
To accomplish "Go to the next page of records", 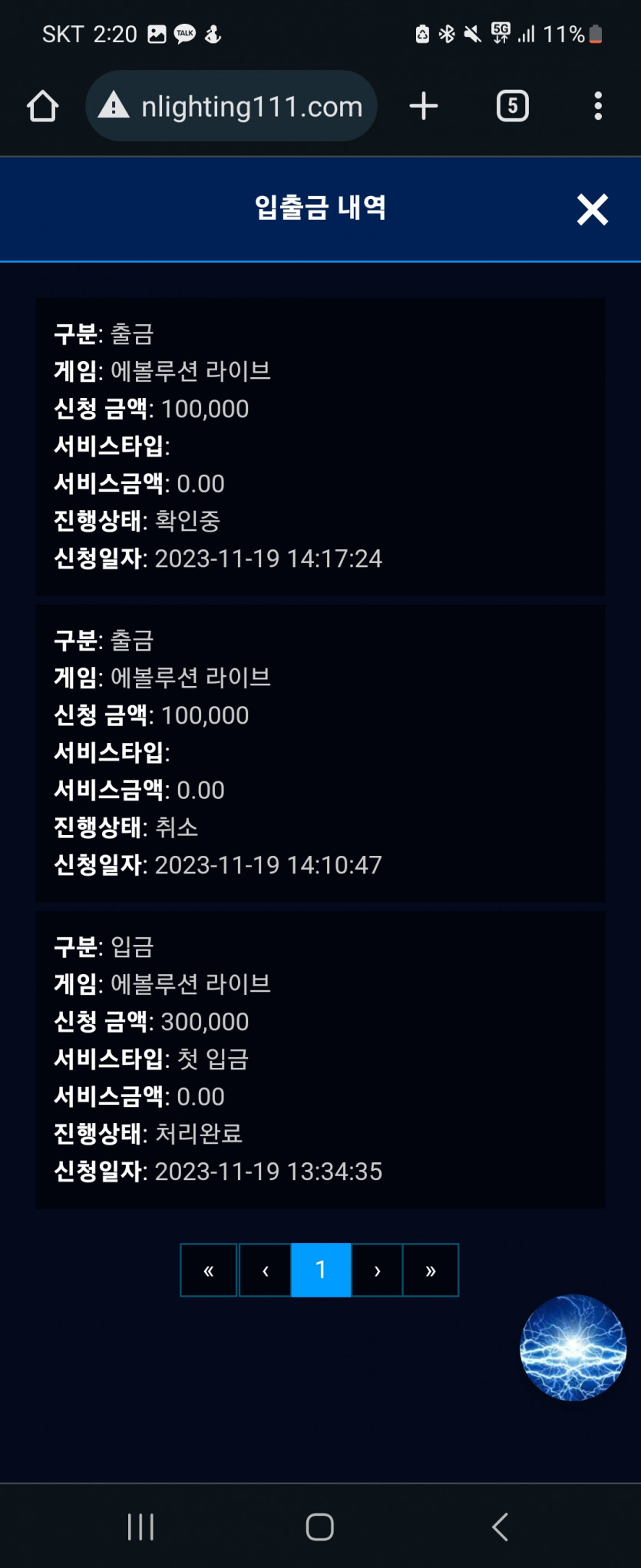I will point(377,1270).
